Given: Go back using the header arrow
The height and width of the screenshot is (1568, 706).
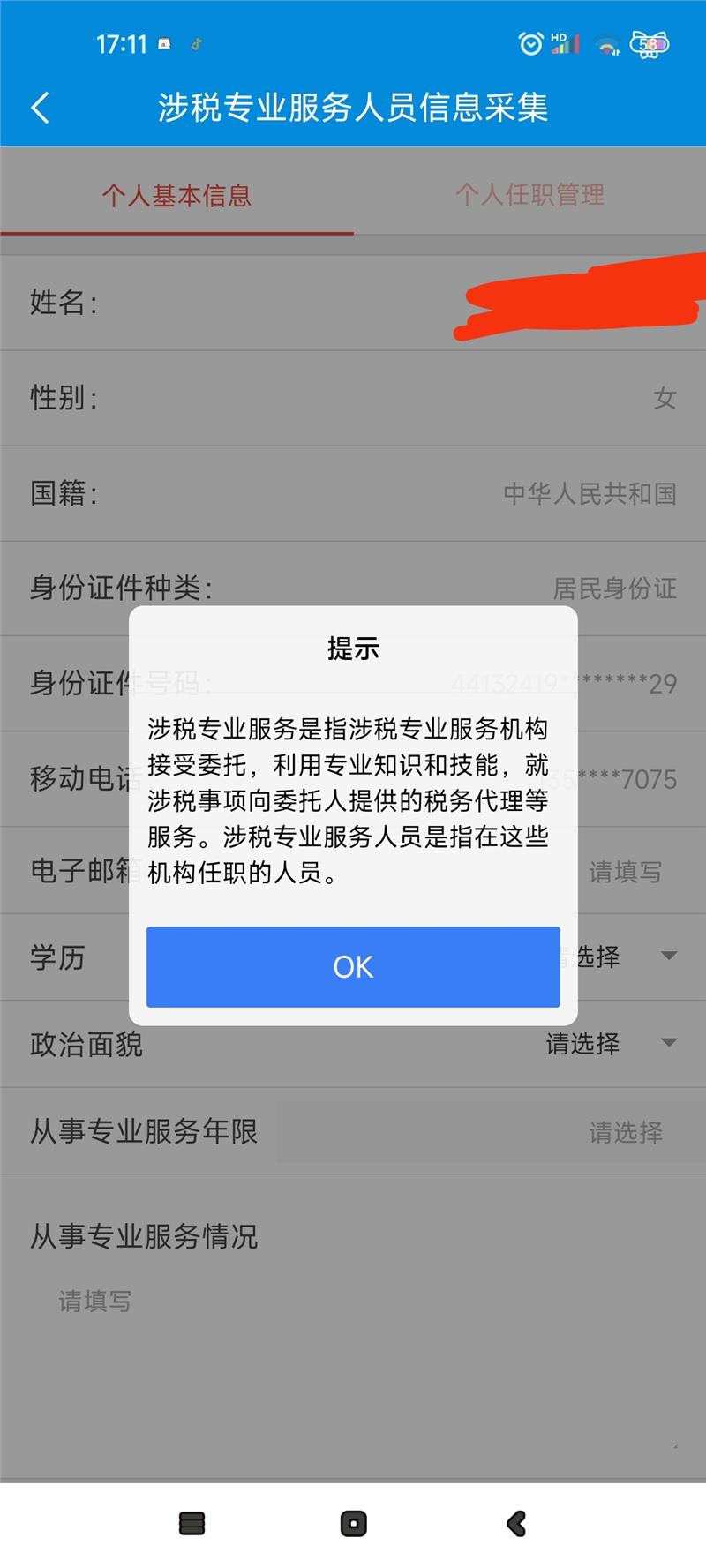Looking at the screenshot, I should 41,108.
